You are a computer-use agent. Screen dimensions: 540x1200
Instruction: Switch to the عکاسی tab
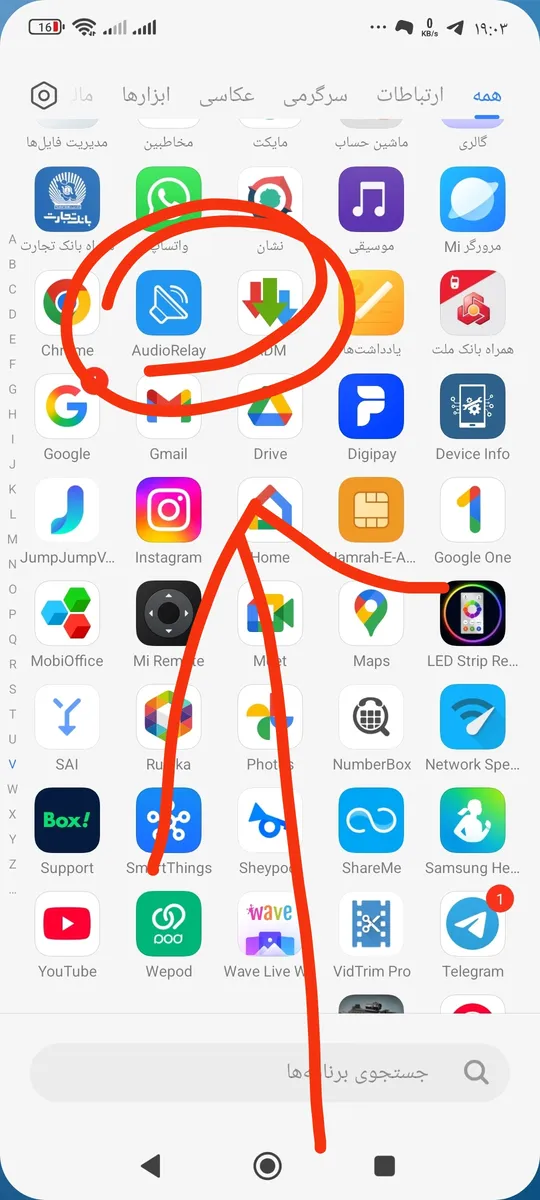pos(227,96)
